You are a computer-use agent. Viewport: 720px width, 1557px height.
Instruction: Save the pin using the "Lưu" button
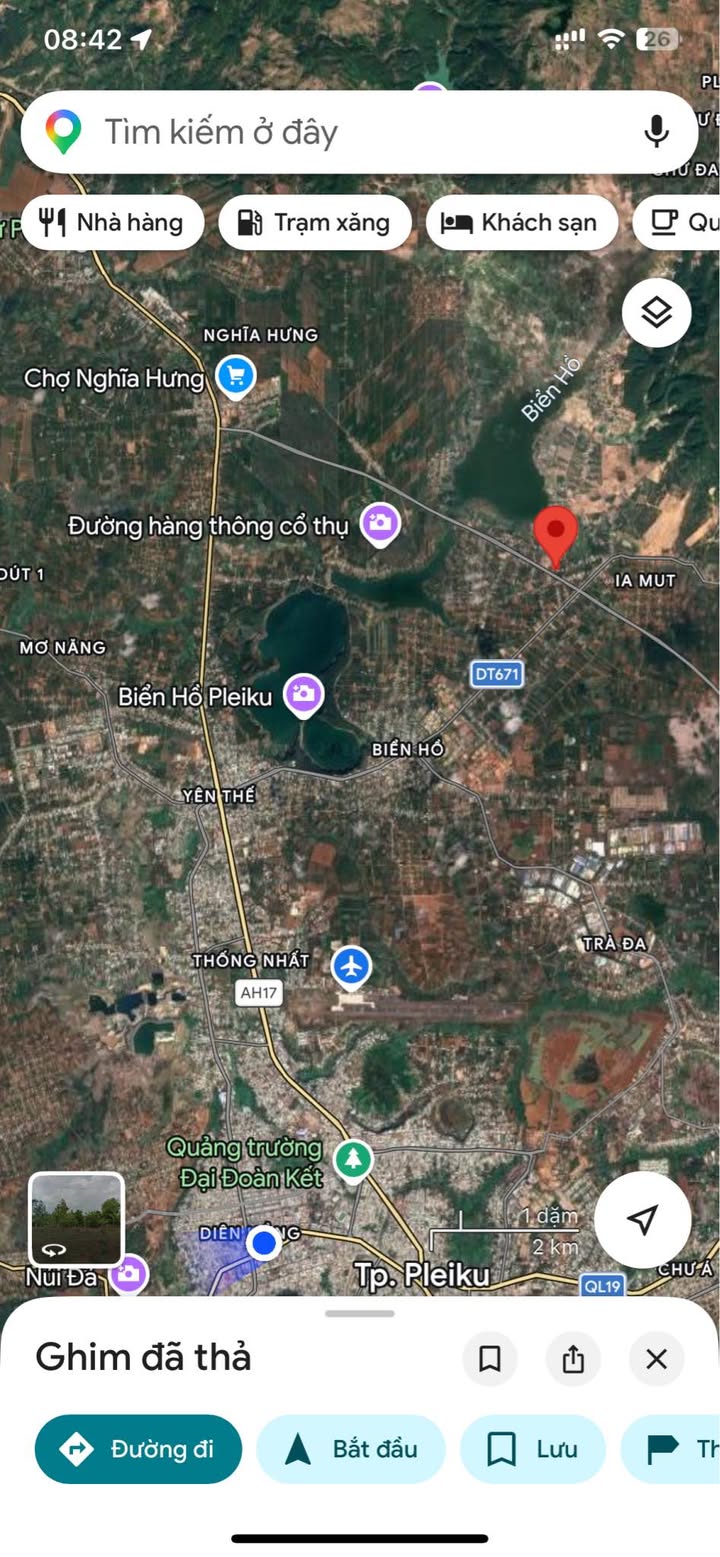point(533,1449)
